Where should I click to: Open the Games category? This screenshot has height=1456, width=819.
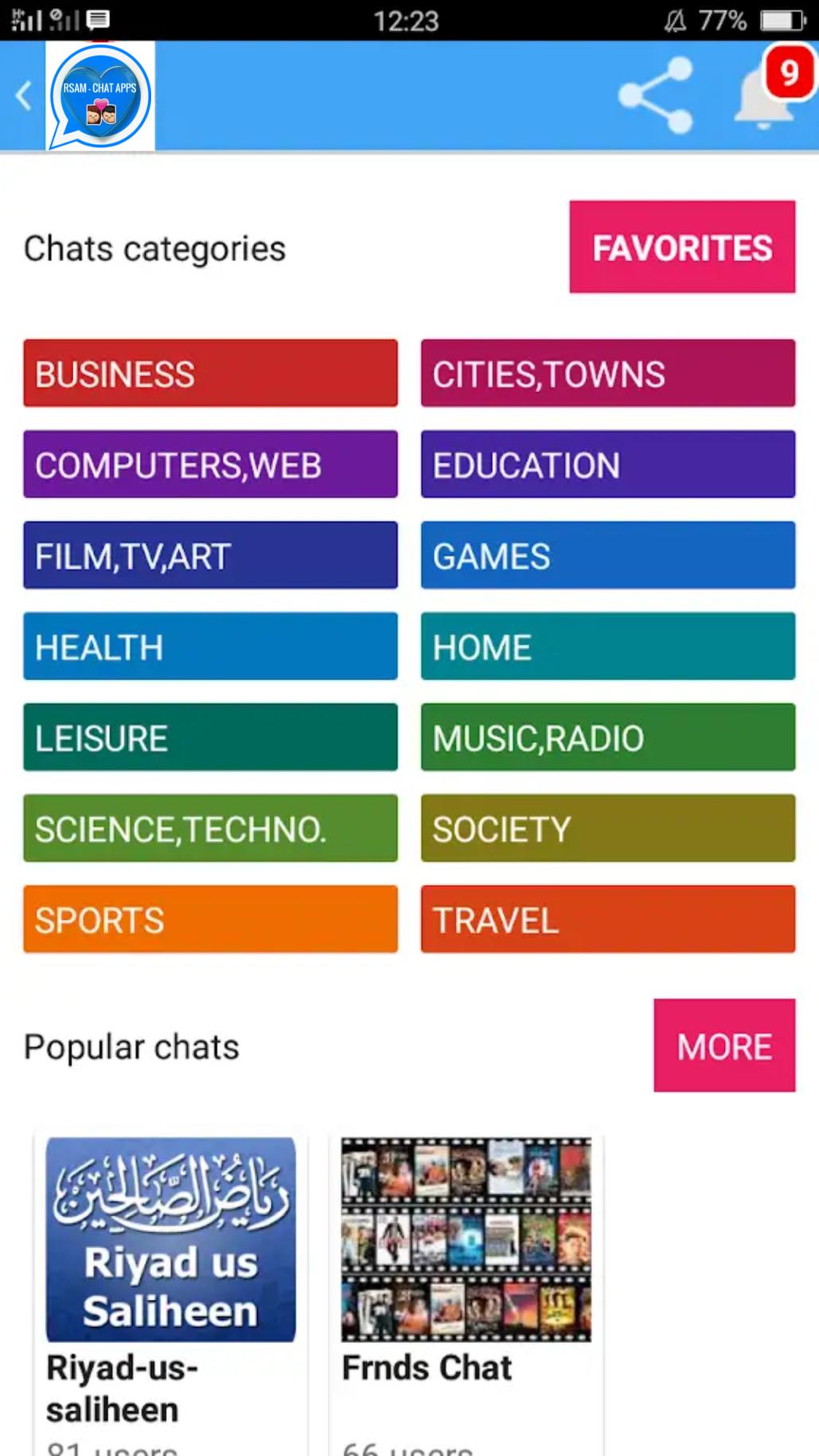pos(607,555)
